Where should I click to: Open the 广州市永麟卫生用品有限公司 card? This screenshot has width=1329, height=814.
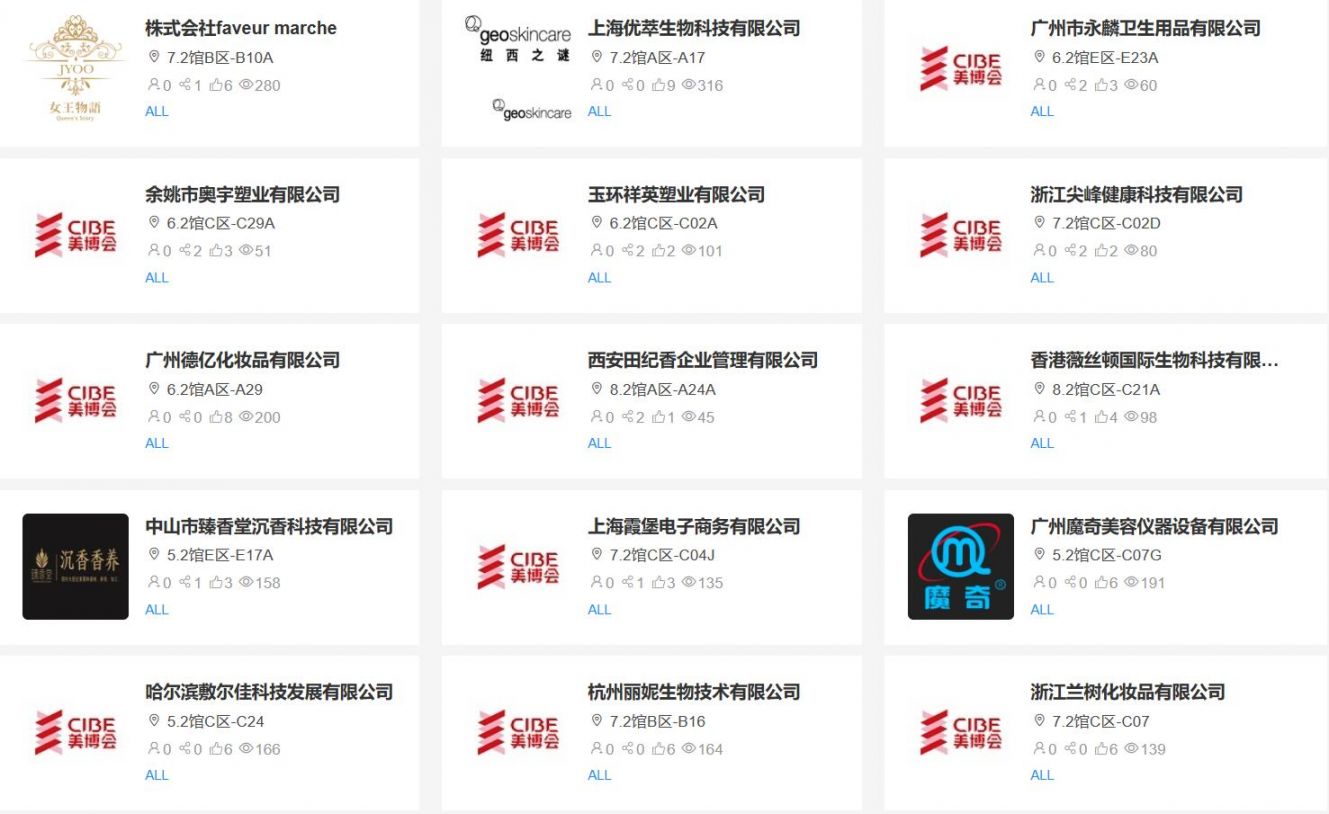(x=1145, y=28)
